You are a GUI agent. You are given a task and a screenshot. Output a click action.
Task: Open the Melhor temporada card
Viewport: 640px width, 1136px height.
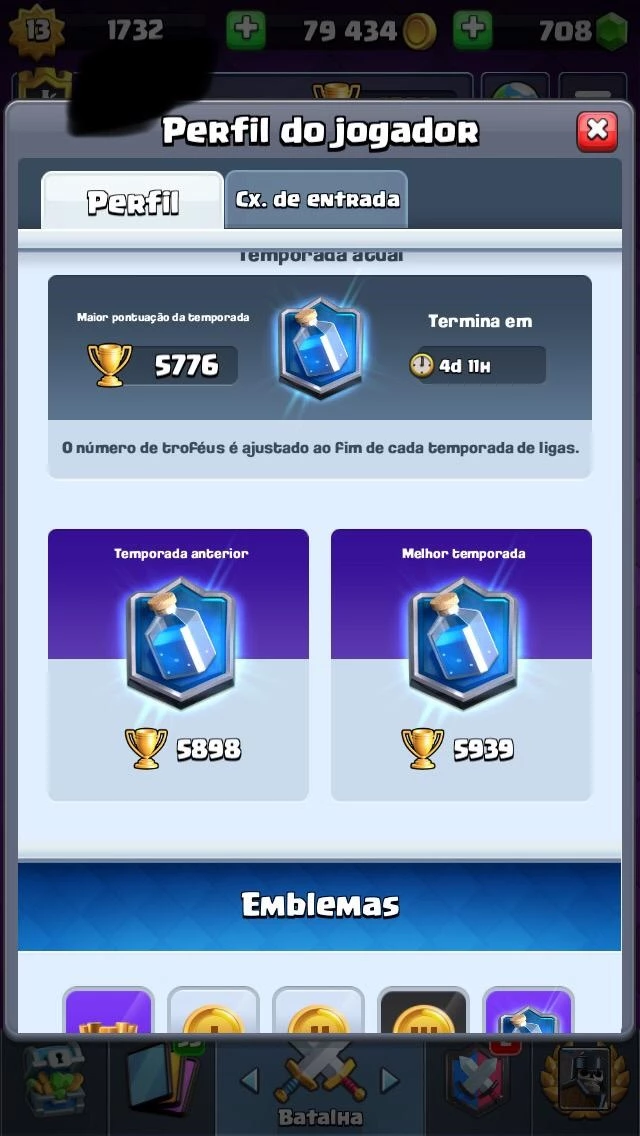pos(461,664)
